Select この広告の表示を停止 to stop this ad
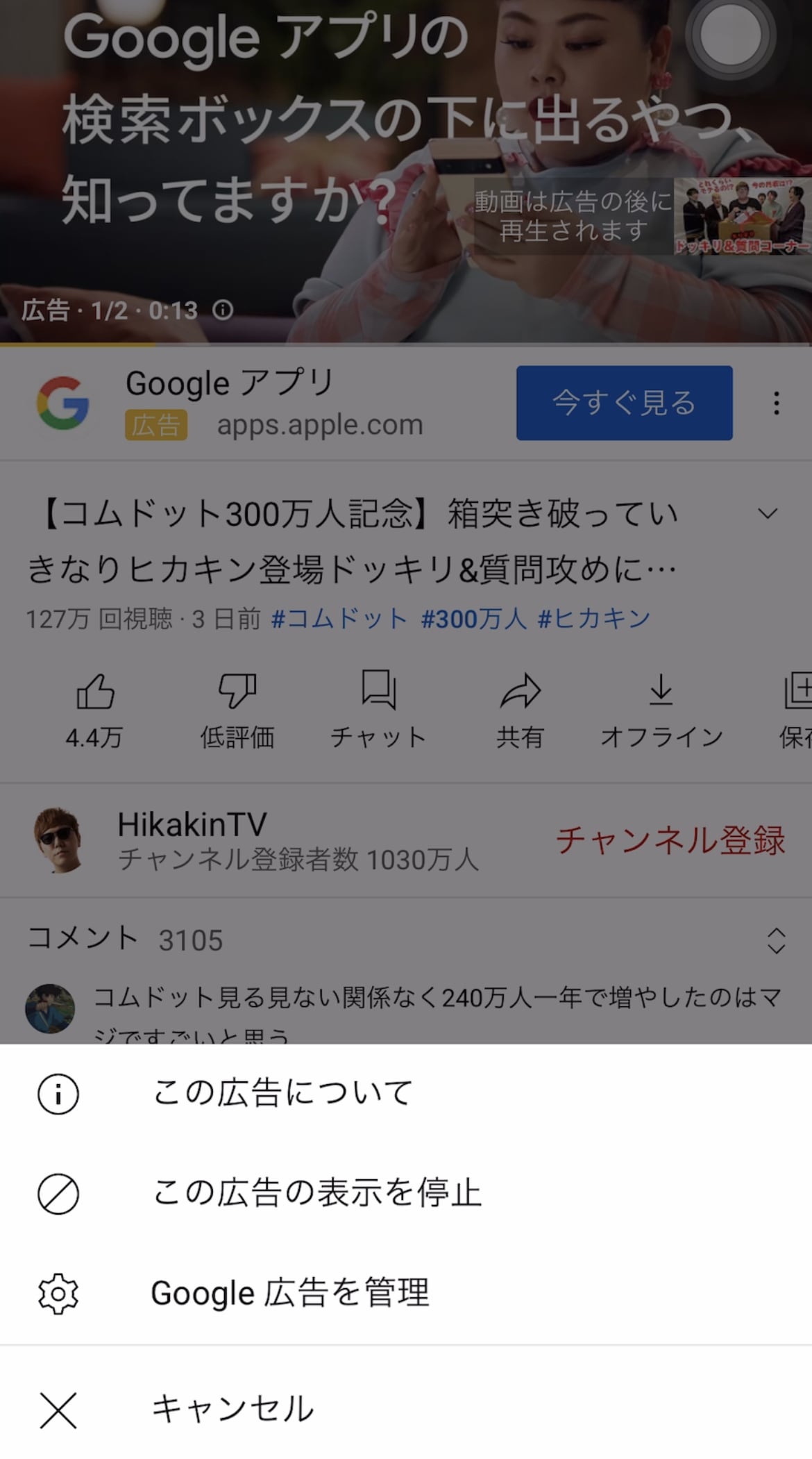Viewport: 812px width, 1459px height. coord(406,1194)
